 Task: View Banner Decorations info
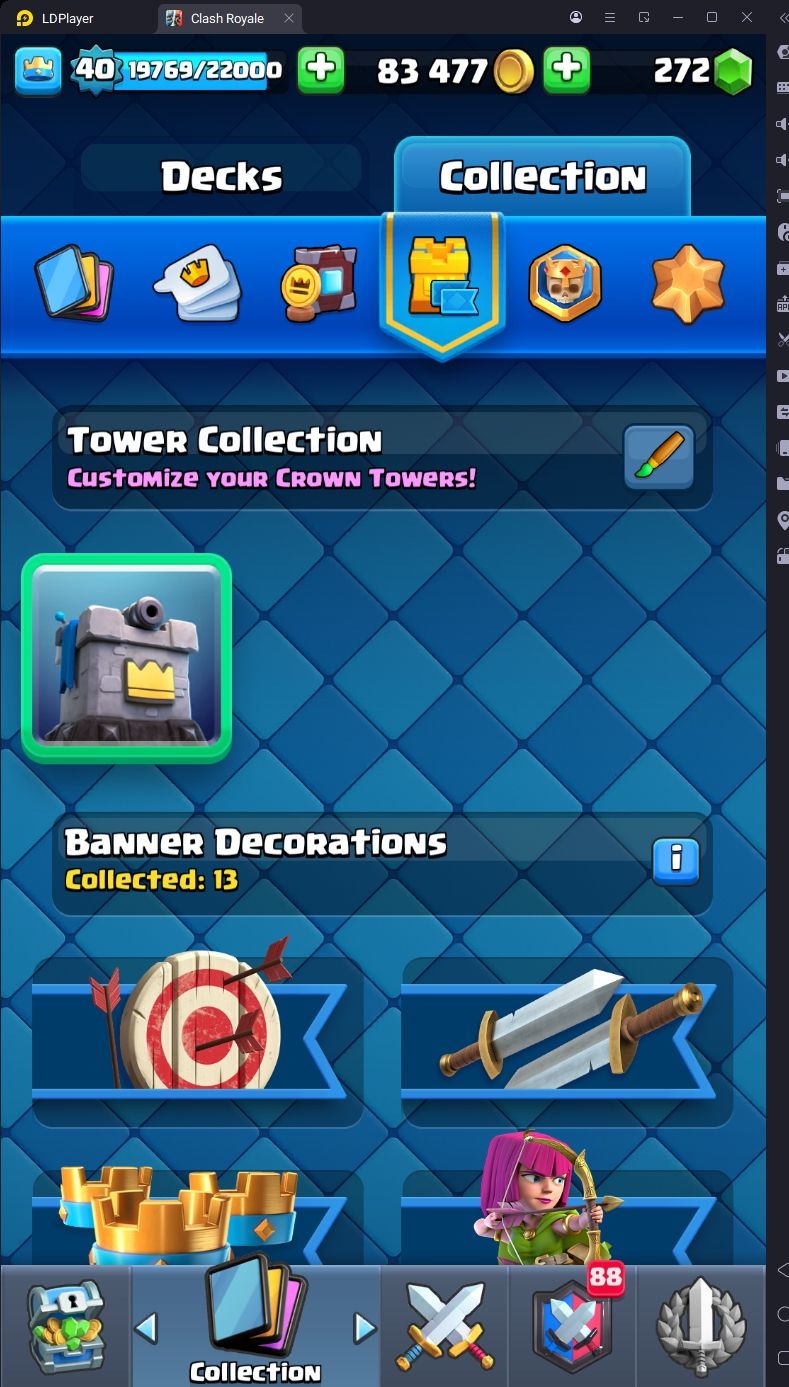pos(676,858)
